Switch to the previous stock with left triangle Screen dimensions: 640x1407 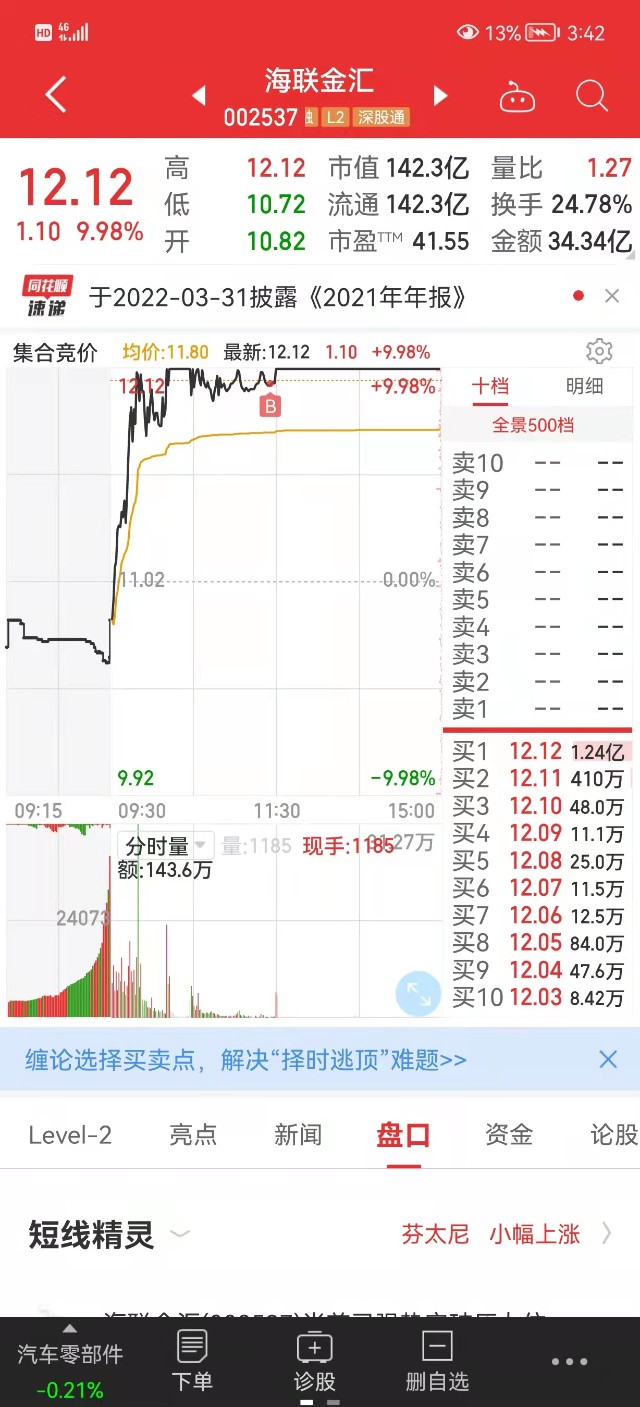click(x=199, y=96)
